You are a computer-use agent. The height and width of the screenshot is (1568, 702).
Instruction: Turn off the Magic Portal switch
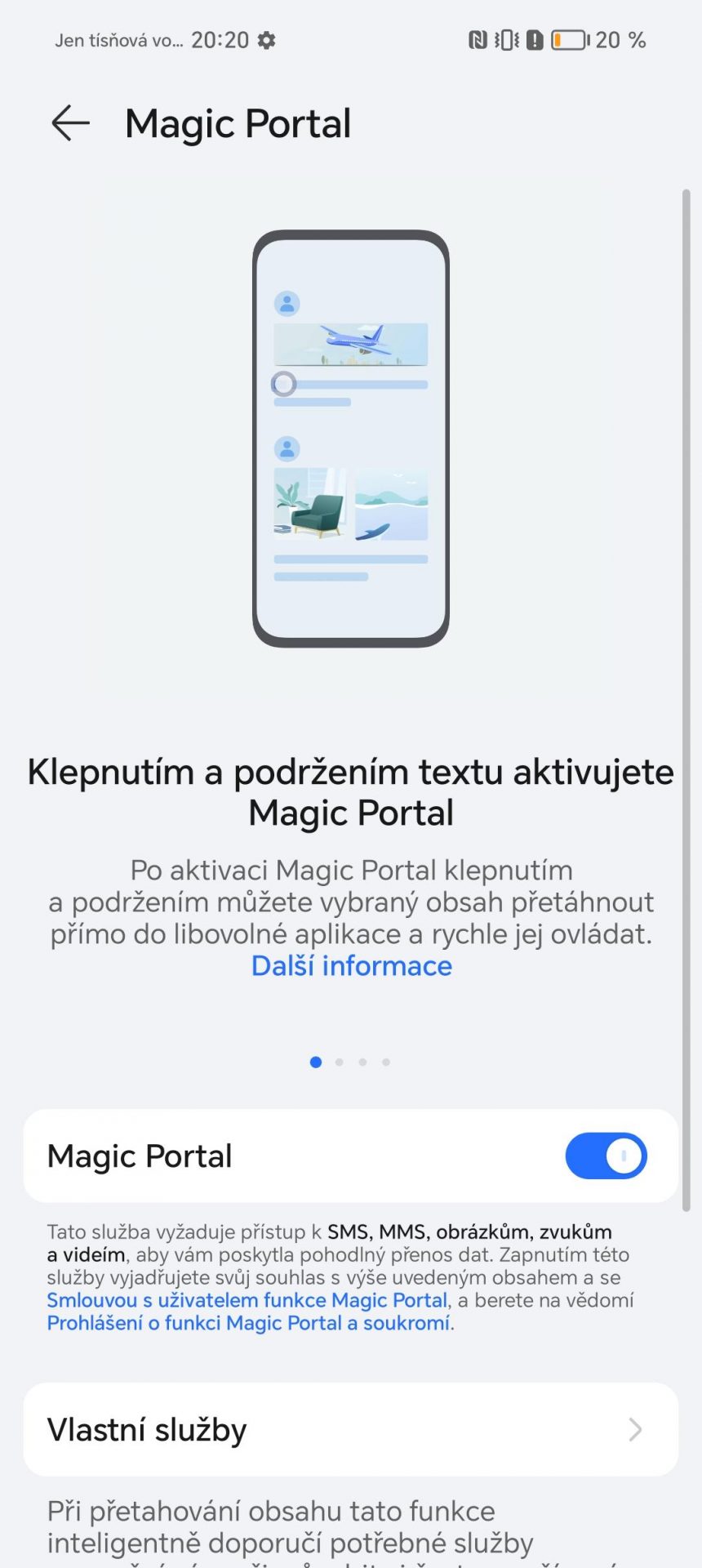click(x=606, y=1156)
